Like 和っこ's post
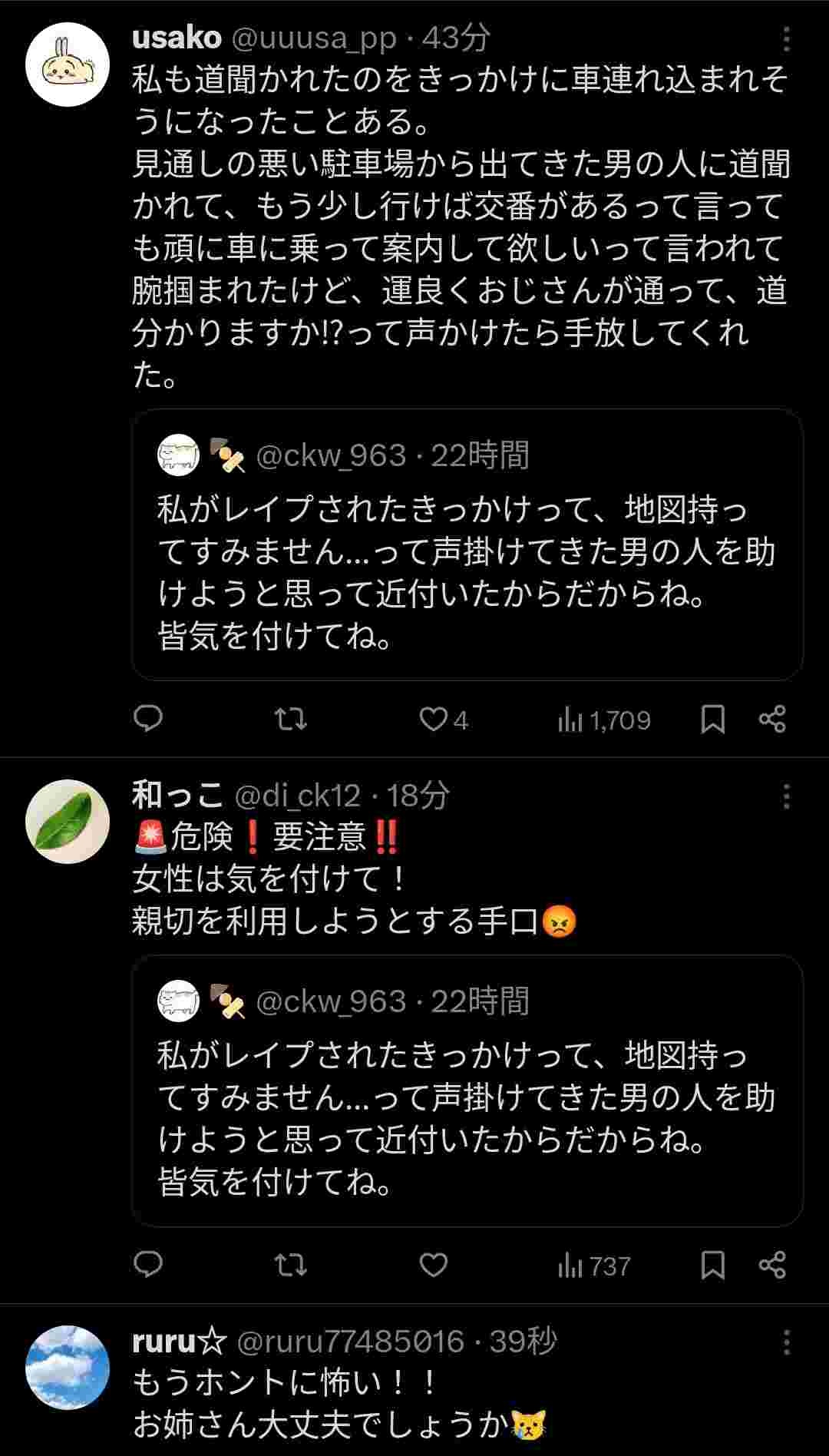Viewport: 829px width, 1456px height. pyautogui.click(x=434, y=1265)
